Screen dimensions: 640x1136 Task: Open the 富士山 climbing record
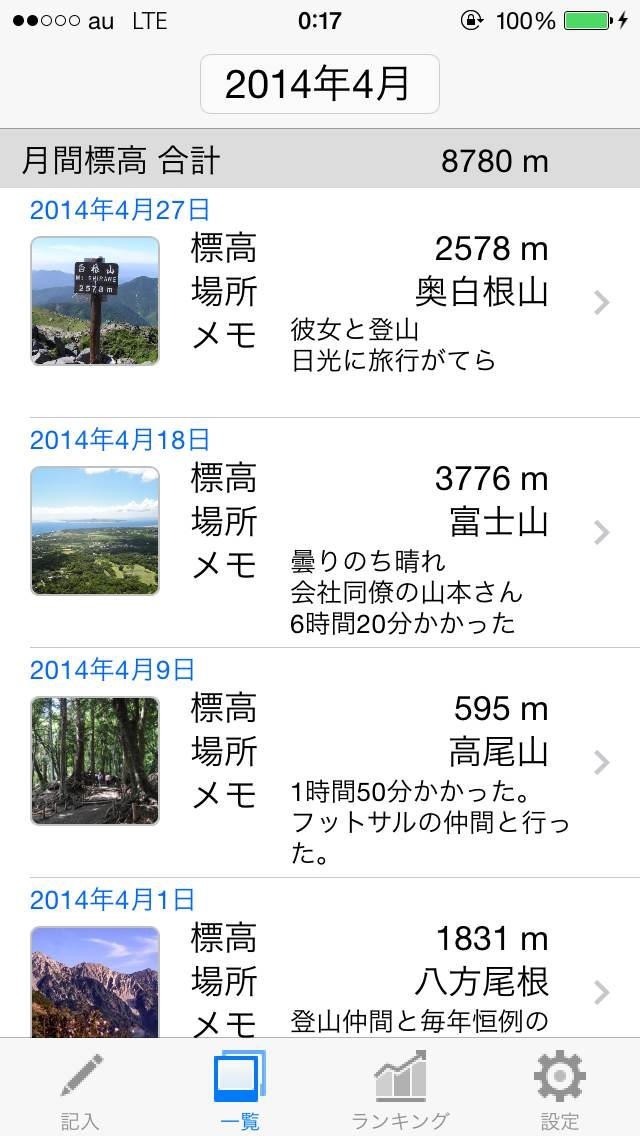coord(320,532)
